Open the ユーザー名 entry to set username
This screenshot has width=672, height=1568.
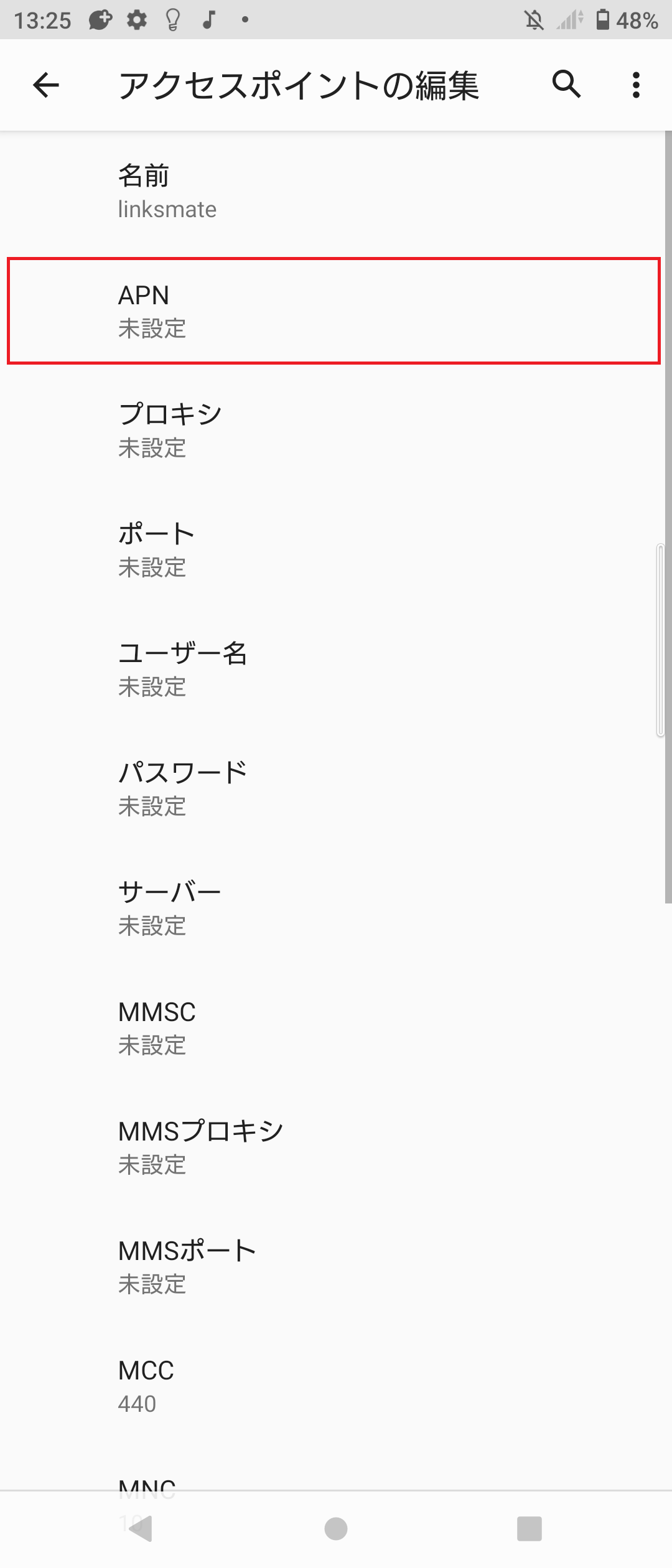pyautogui.click(x=336, y=669)
